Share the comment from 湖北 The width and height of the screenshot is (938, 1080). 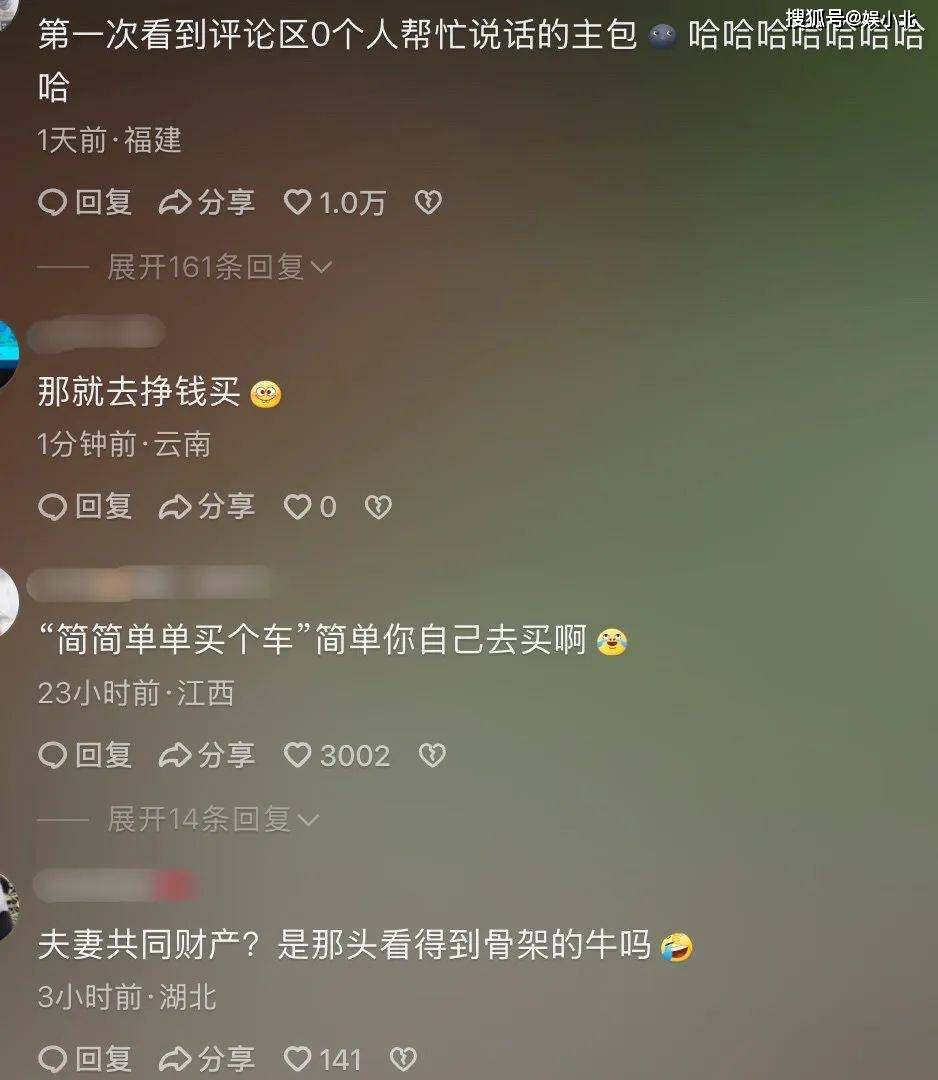click(x=207, y=1058)
